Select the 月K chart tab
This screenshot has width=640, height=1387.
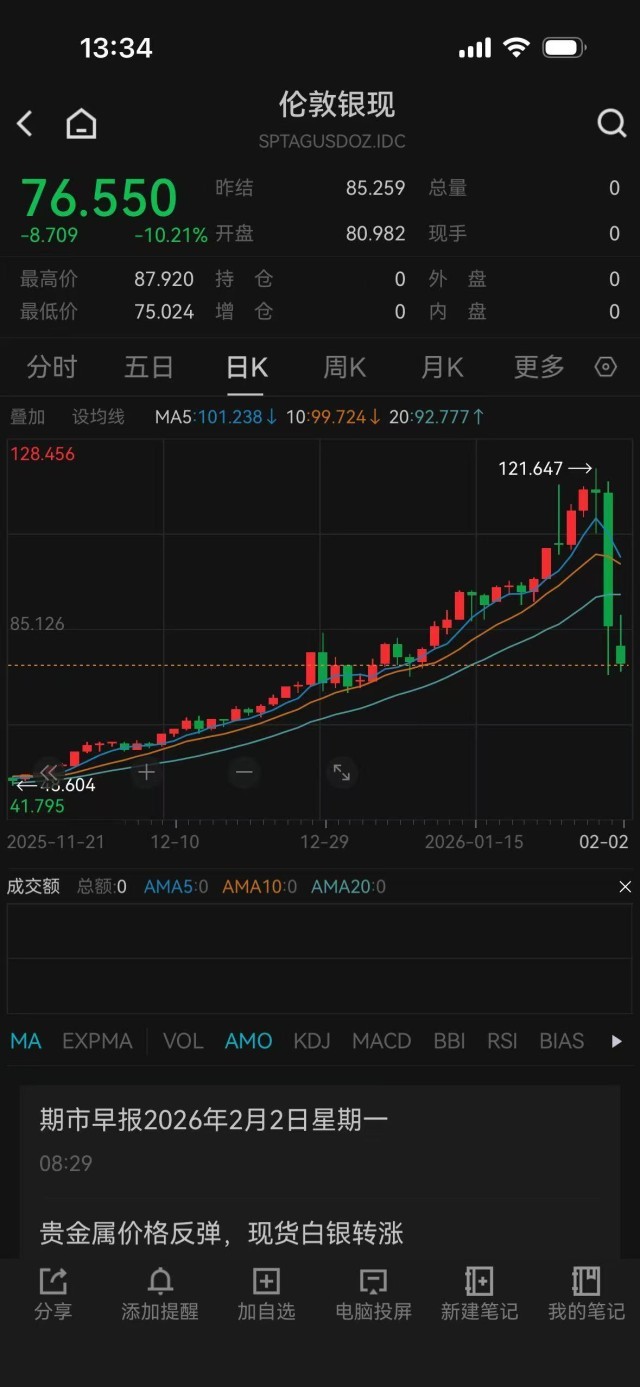(x=442, y=367)
